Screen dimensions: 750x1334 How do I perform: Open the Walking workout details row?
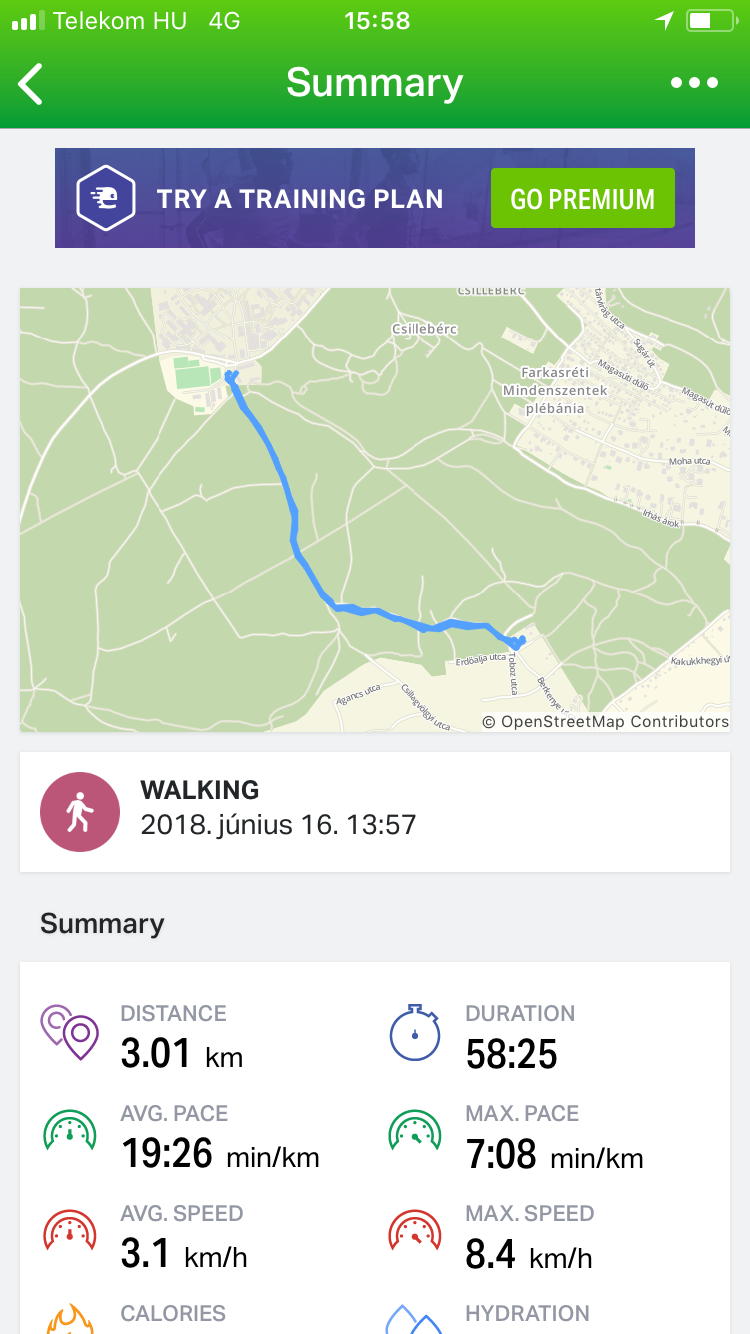point(374,811)
